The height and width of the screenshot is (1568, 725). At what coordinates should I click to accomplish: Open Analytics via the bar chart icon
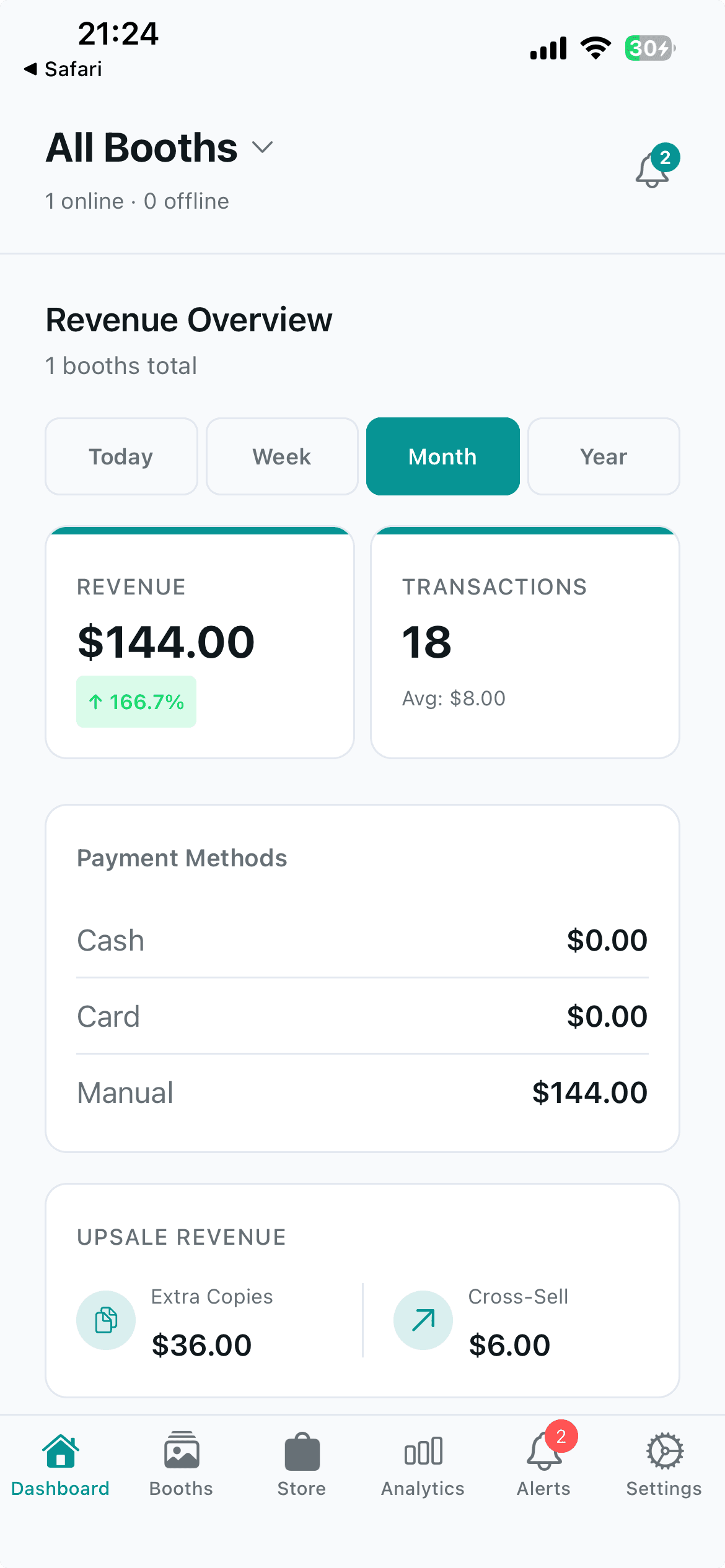coord(423,1452)
